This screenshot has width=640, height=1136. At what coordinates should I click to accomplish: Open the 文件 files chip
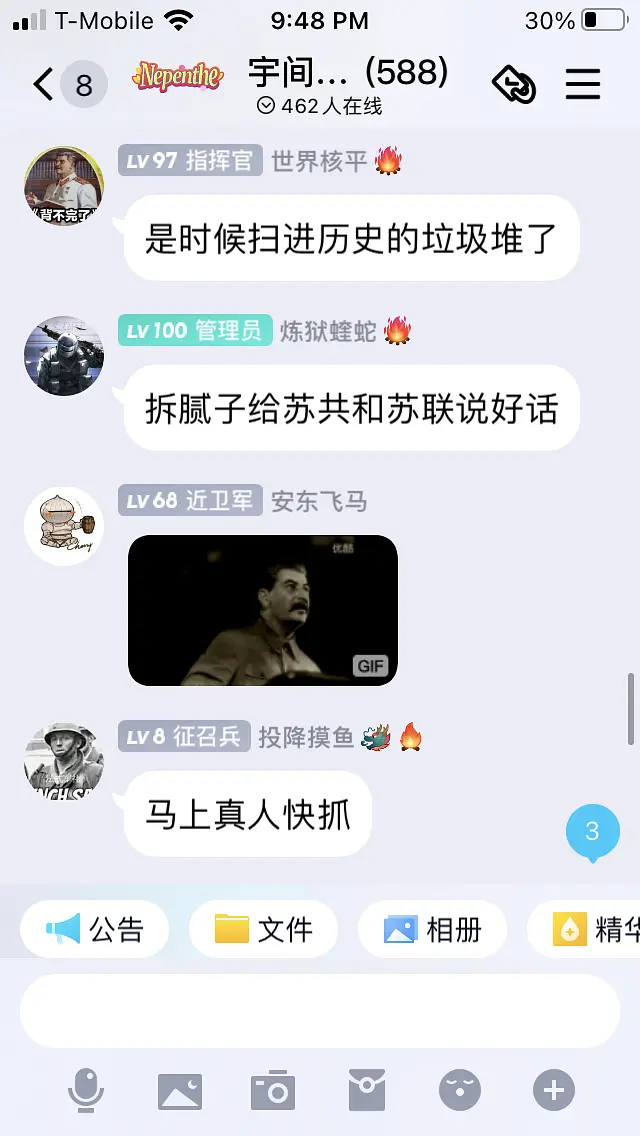[264, 930]
